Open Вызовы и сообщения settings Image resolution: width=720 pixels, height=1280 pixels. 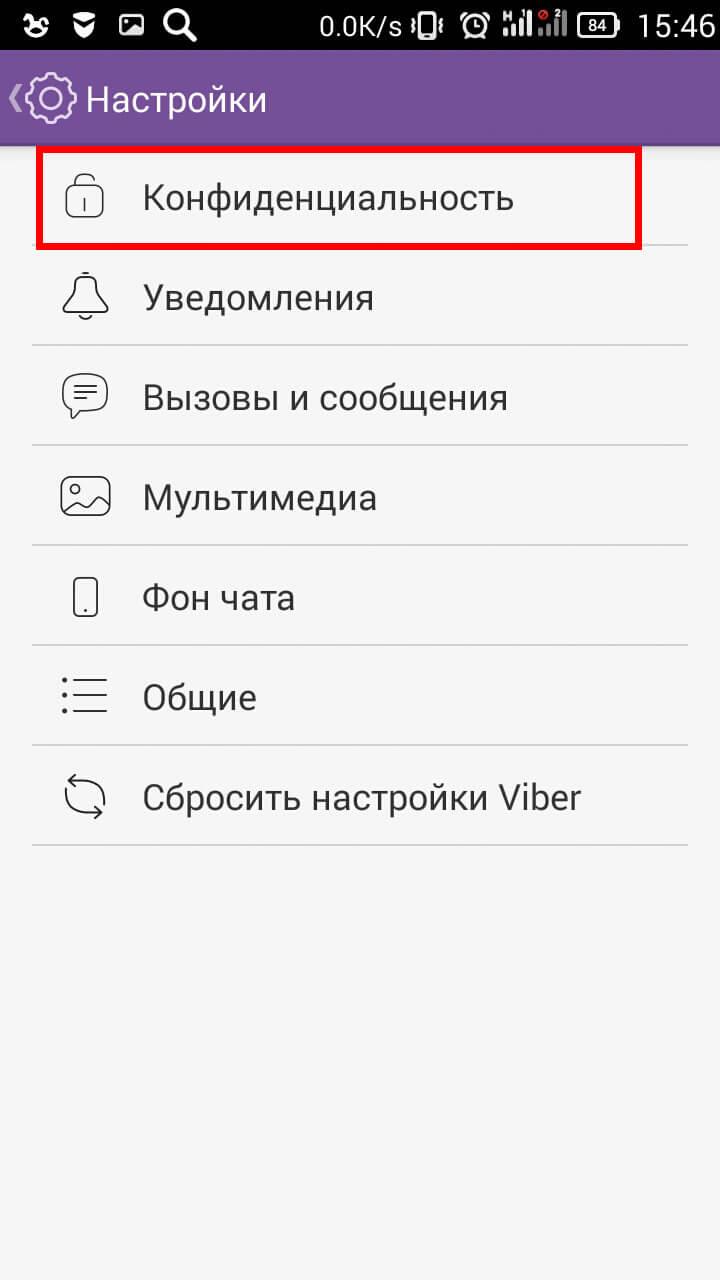point(360,396)
